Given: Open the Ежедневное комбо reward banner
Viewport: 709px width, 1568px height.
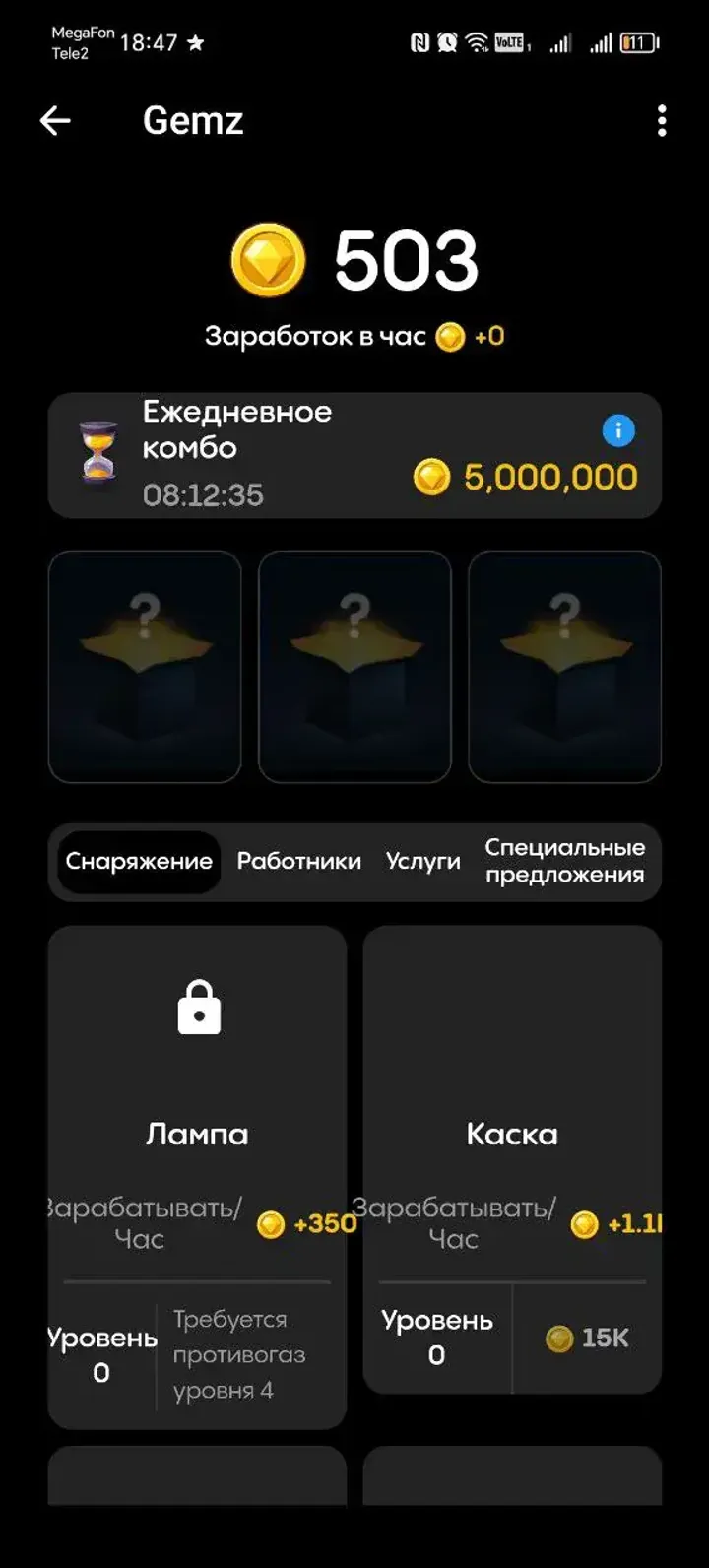Looking at the screenshot, I should click(354, 454).
